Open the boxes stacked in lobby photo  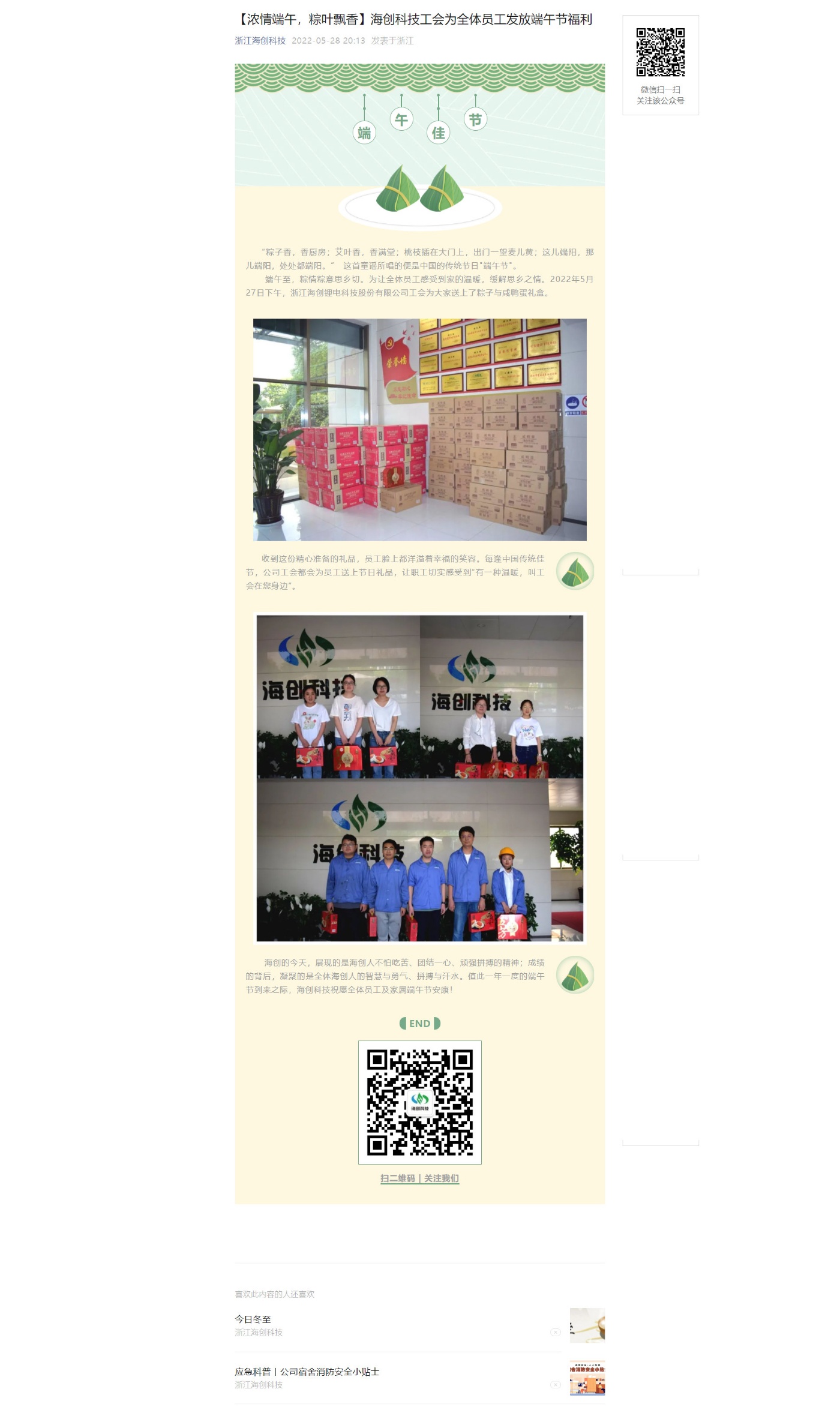click(x=419, y=430)
